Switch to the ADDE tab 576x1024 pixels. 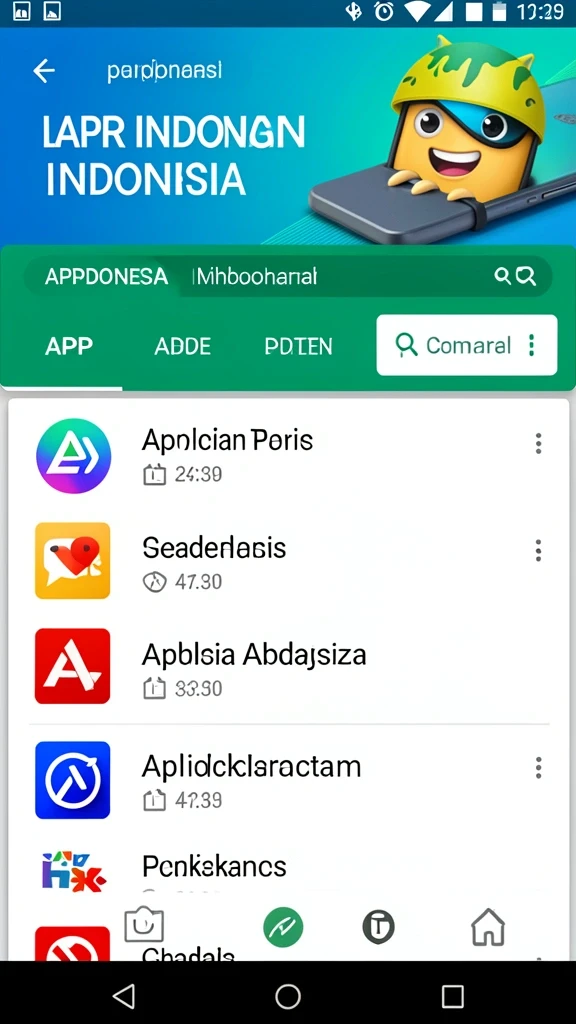tap(182, 346)
